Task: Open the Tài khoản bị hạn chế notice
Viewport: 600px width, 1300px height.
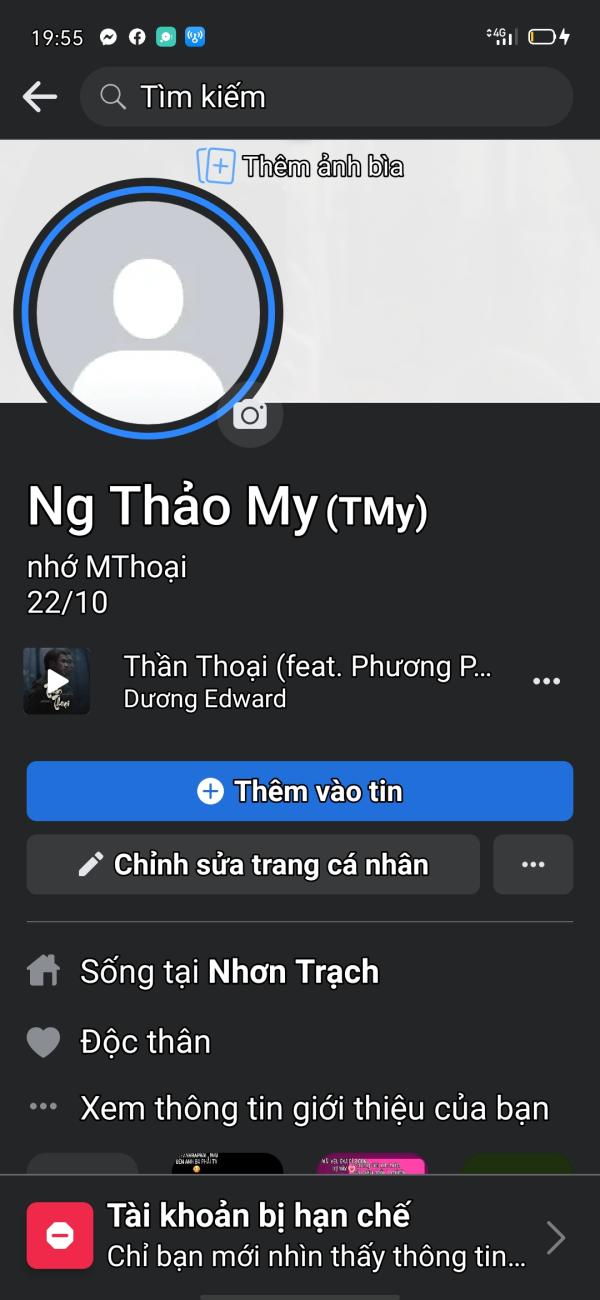Action: [300, 1236]
